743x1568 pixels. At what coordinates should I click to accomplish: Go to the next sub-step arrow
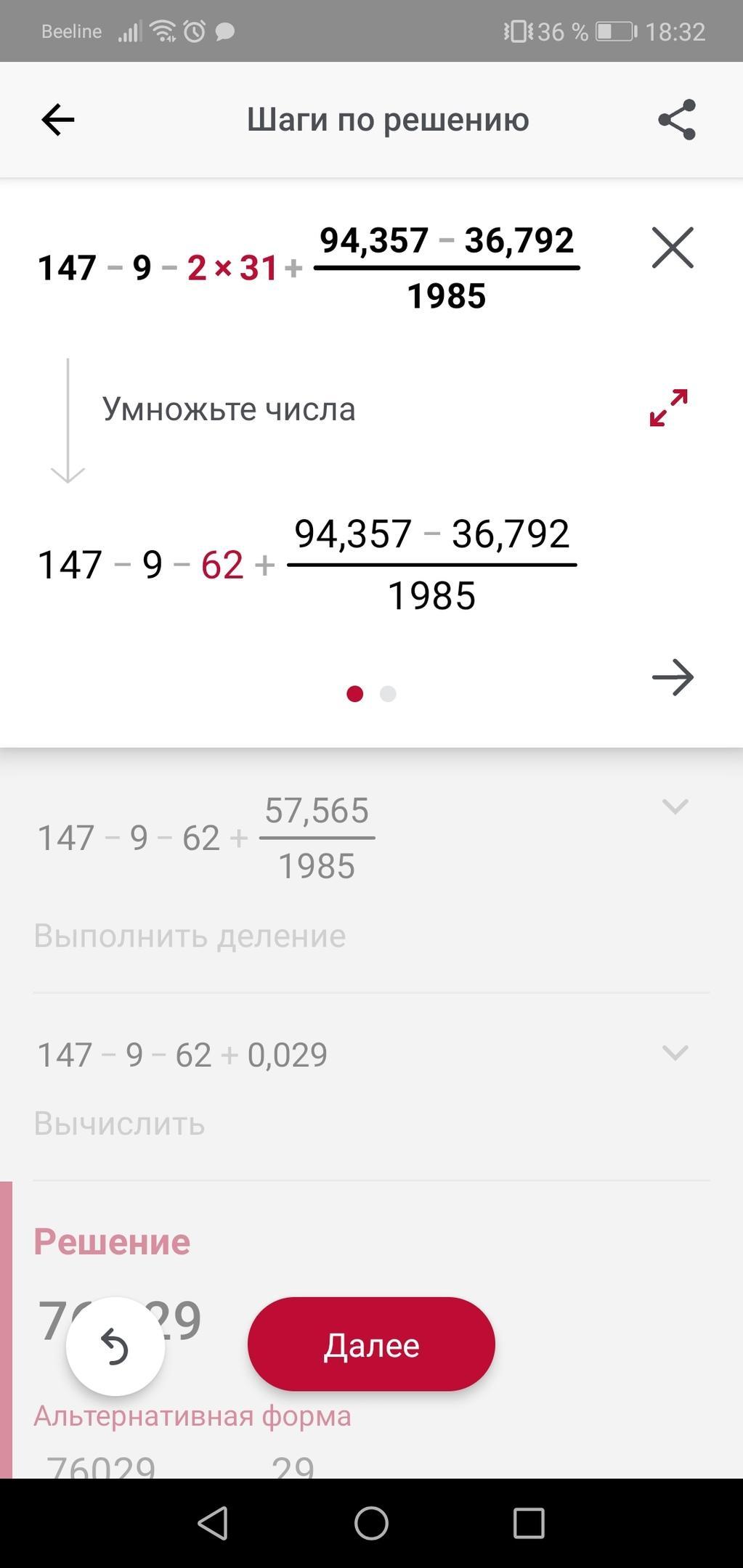(x=673, y=677)
